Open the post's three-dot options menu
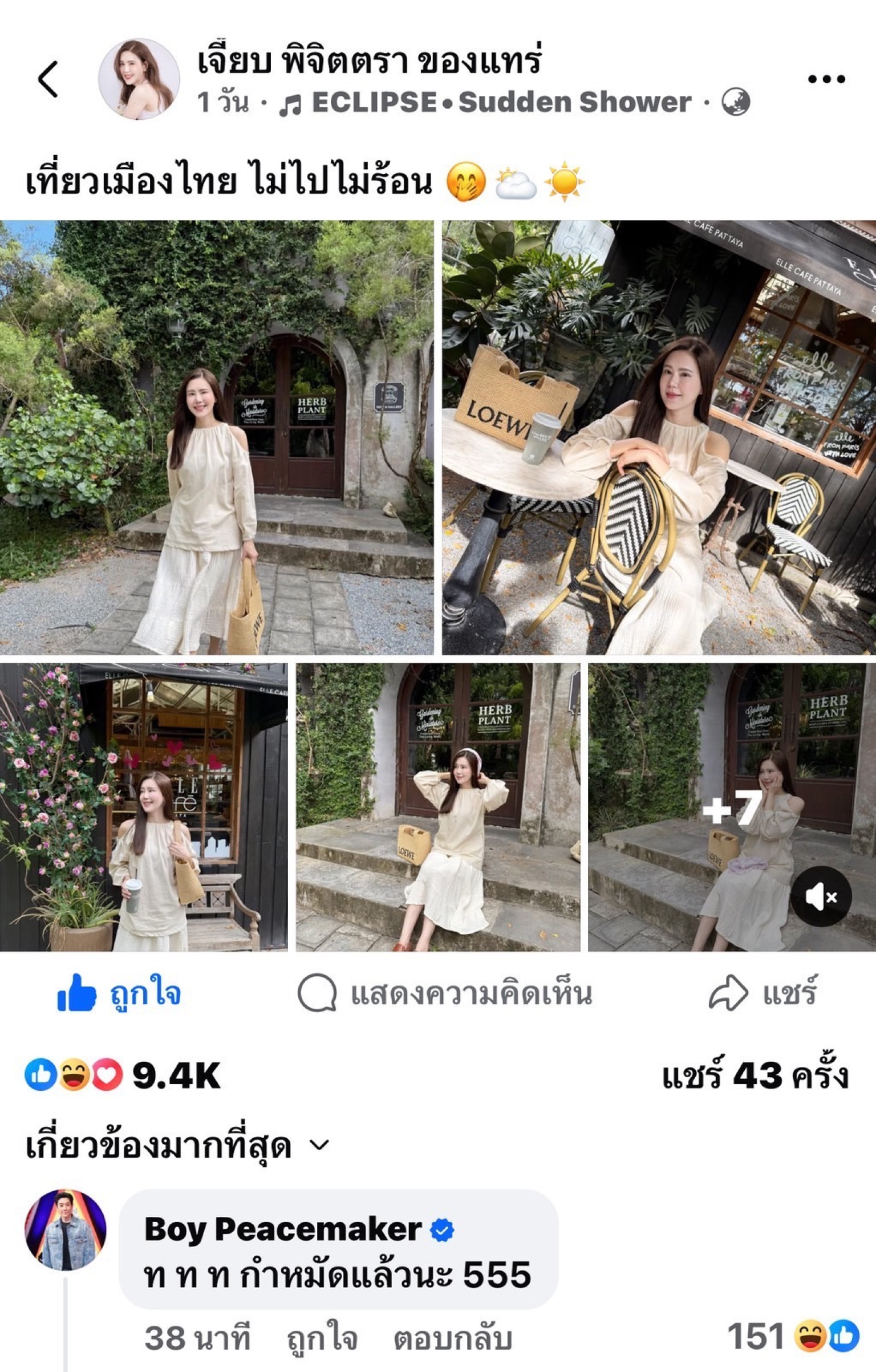Image resolution: width=876 pixels, height=1372 pixels. tap(826, 79)
